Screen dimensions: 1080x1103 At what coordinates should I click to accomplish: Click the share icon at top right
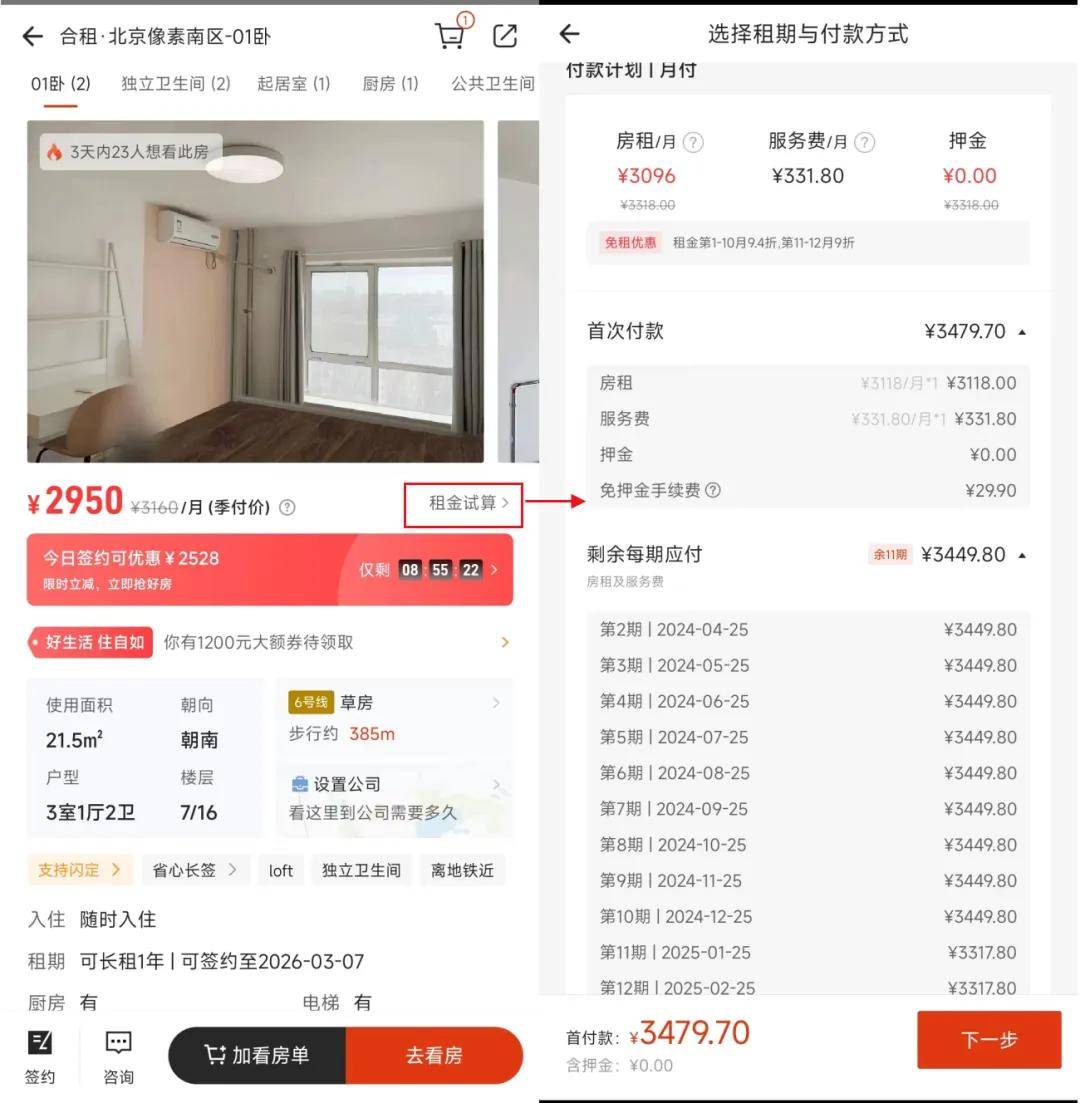(x=505, y=35)
